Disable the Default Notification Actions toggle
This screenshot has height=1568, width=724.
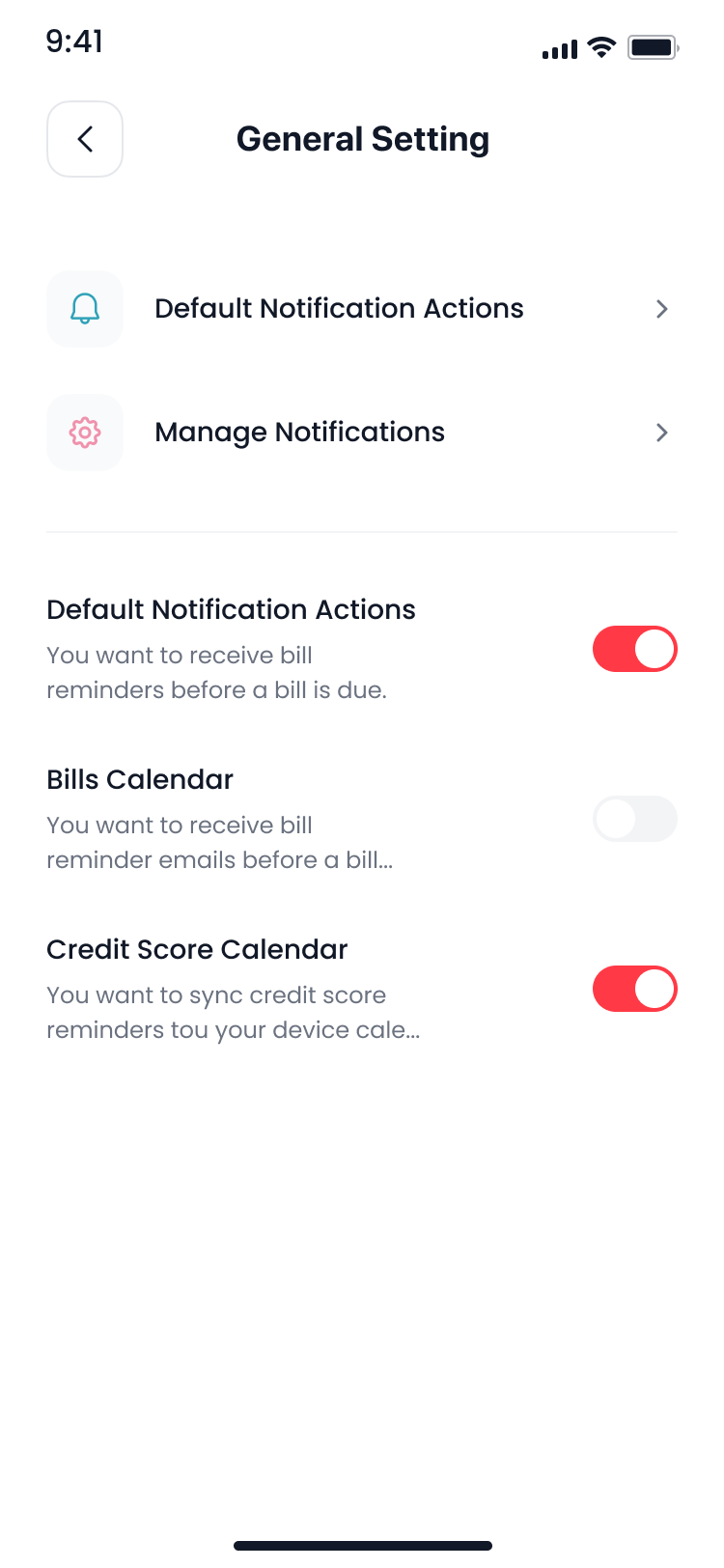click(634, 649)
